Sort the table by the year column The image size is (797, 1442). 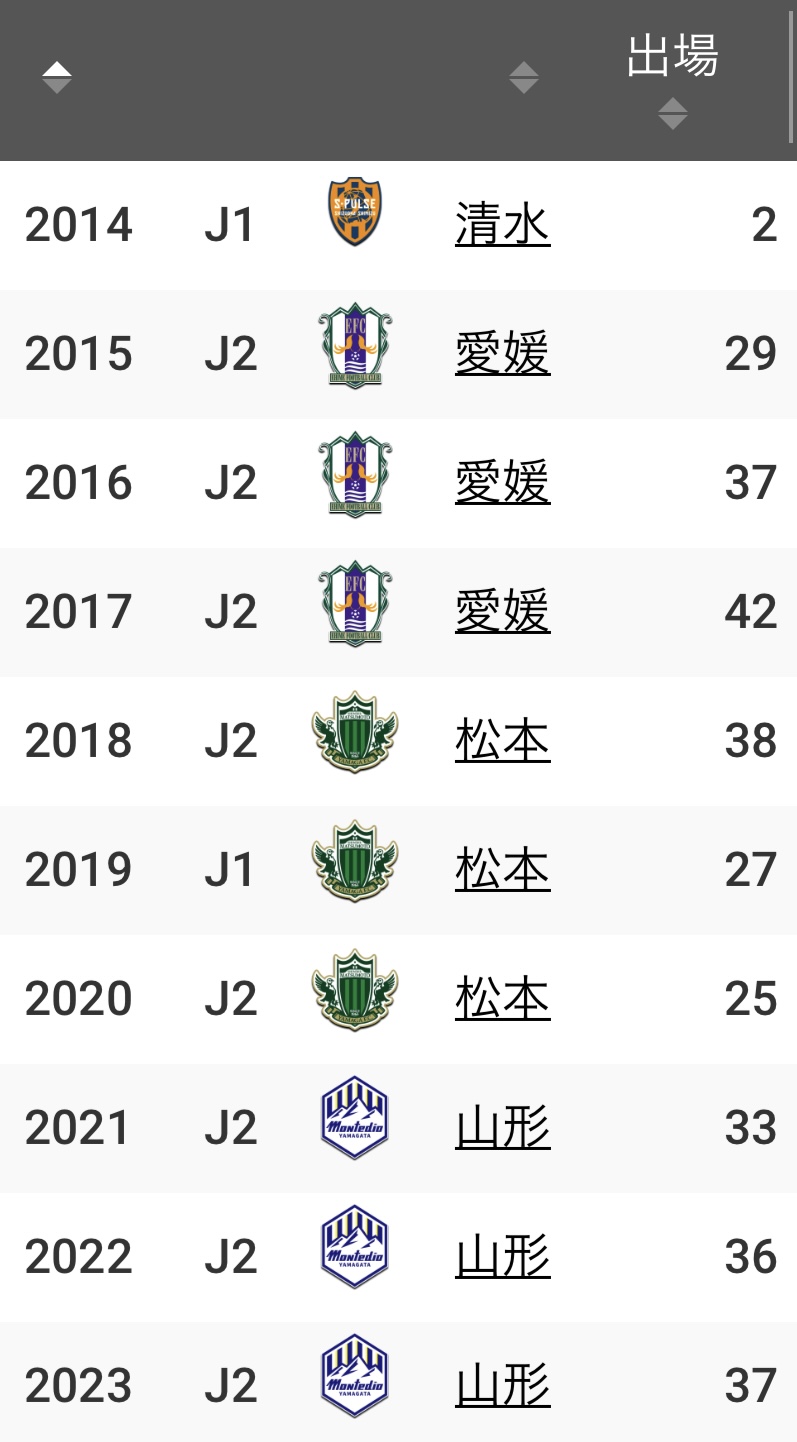pos(57,77)
